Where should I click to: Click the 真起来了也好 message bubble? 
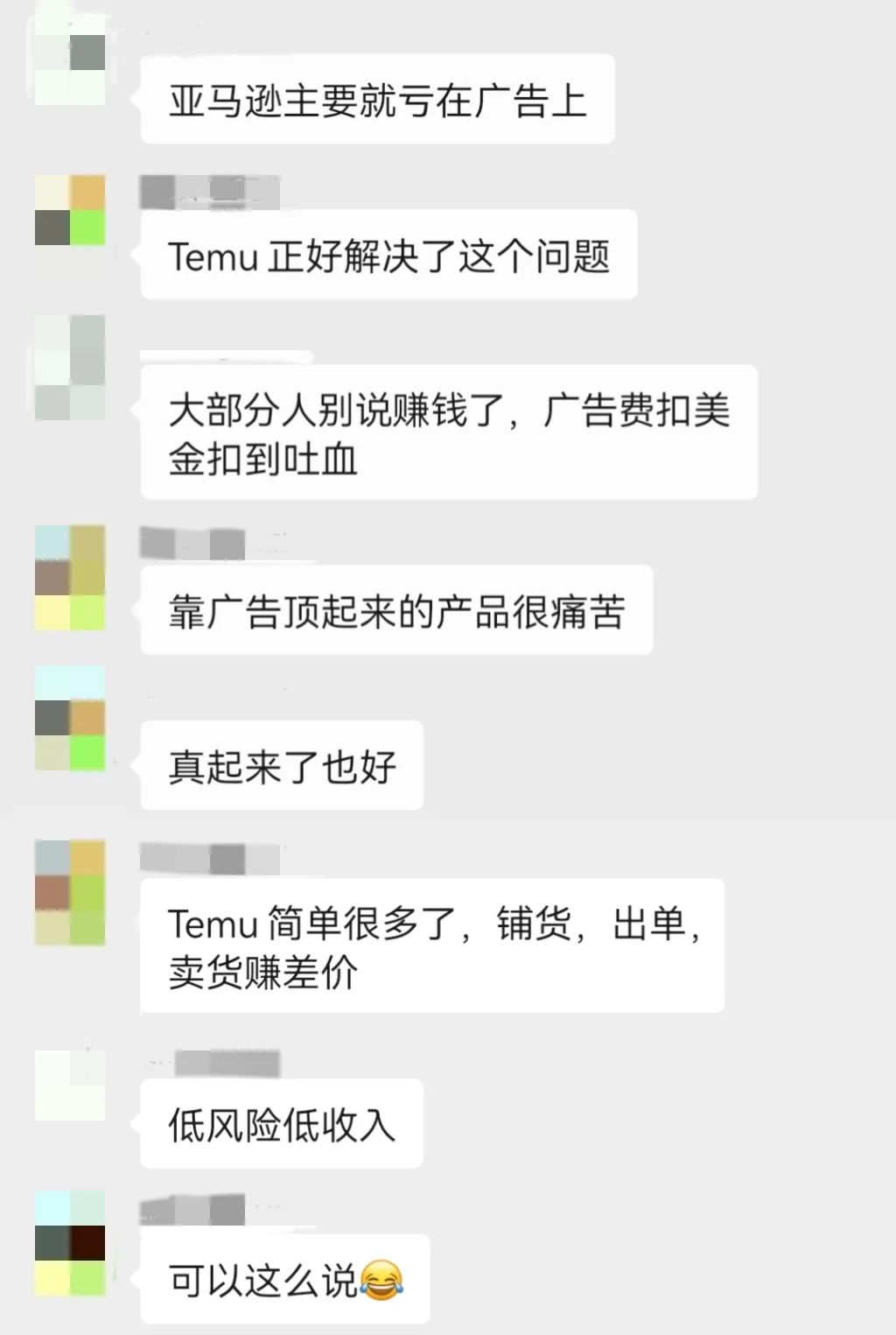pos(280,763)
